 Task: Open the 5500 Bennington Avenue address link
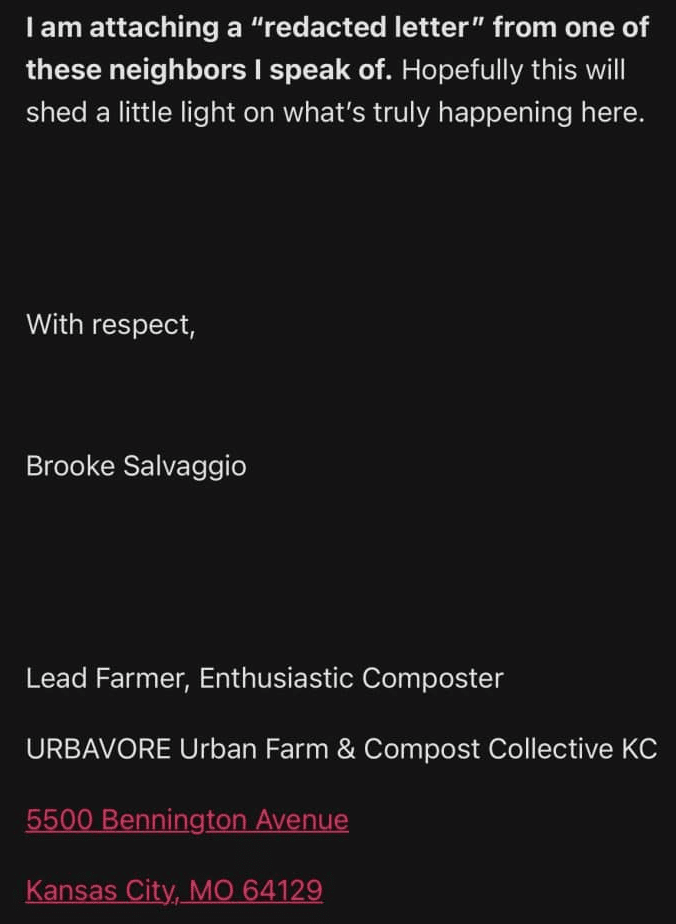pyautogui.click(x=187, y=820)
